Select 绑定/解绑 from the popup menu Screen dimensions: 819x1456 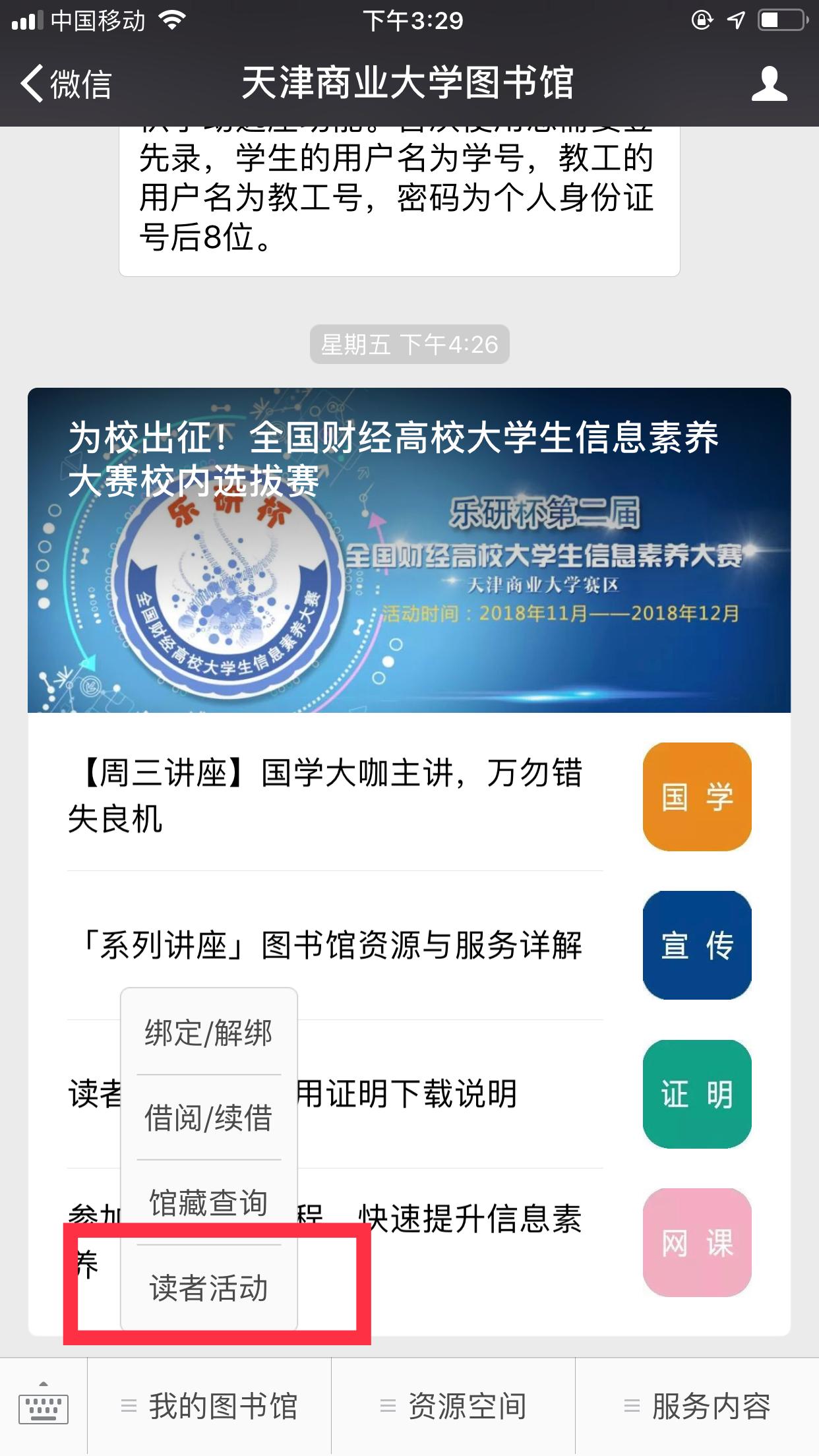tap(209, 1033)
